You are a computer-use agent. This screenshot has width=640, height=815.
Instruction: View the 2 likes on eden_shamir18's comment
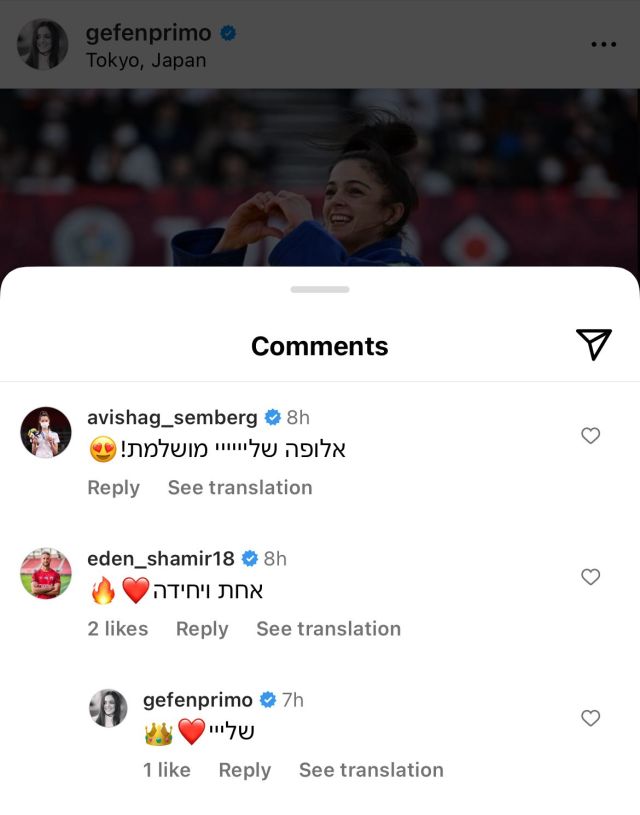[x=117, y=629]
